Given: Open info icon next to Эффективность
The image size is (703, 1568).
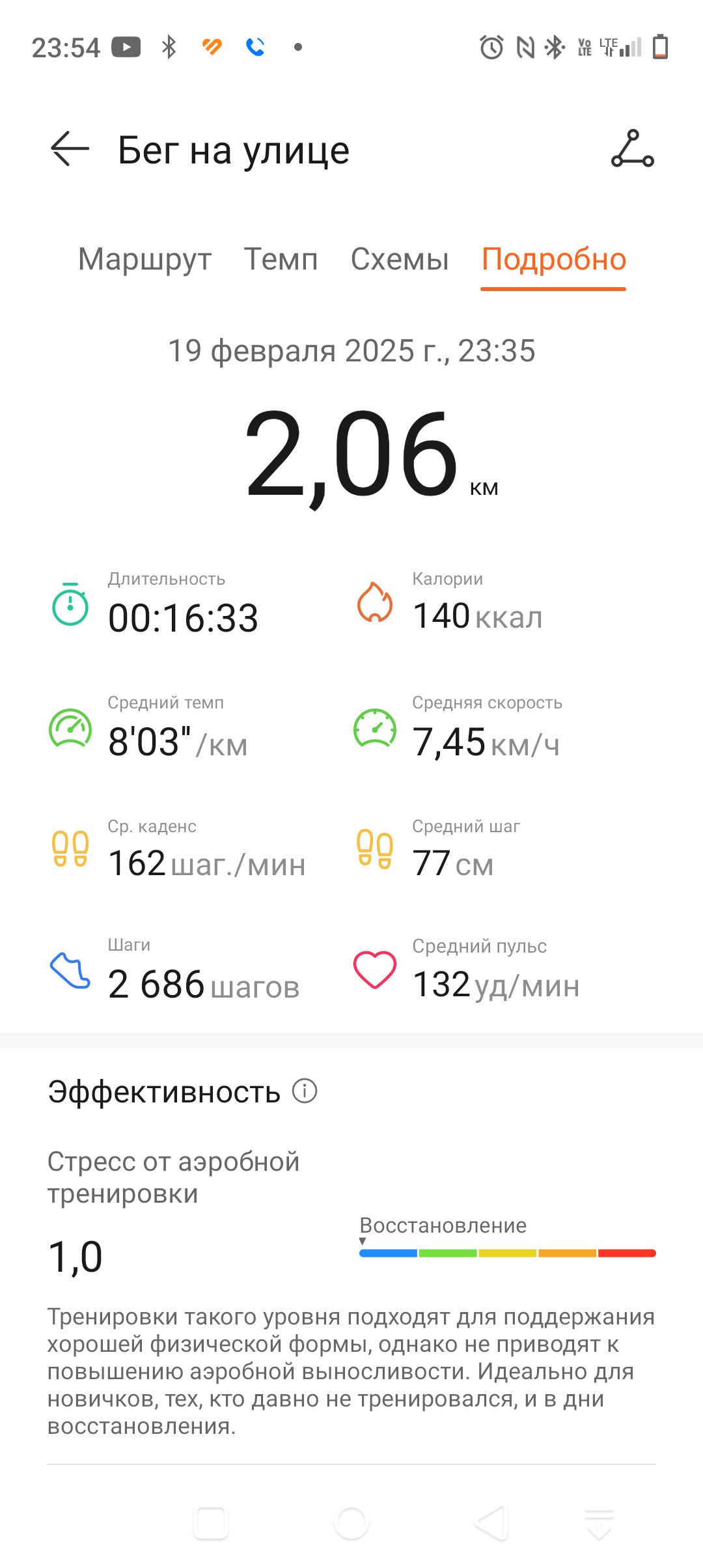Looking at the screenshot, I should [305, 1091].
